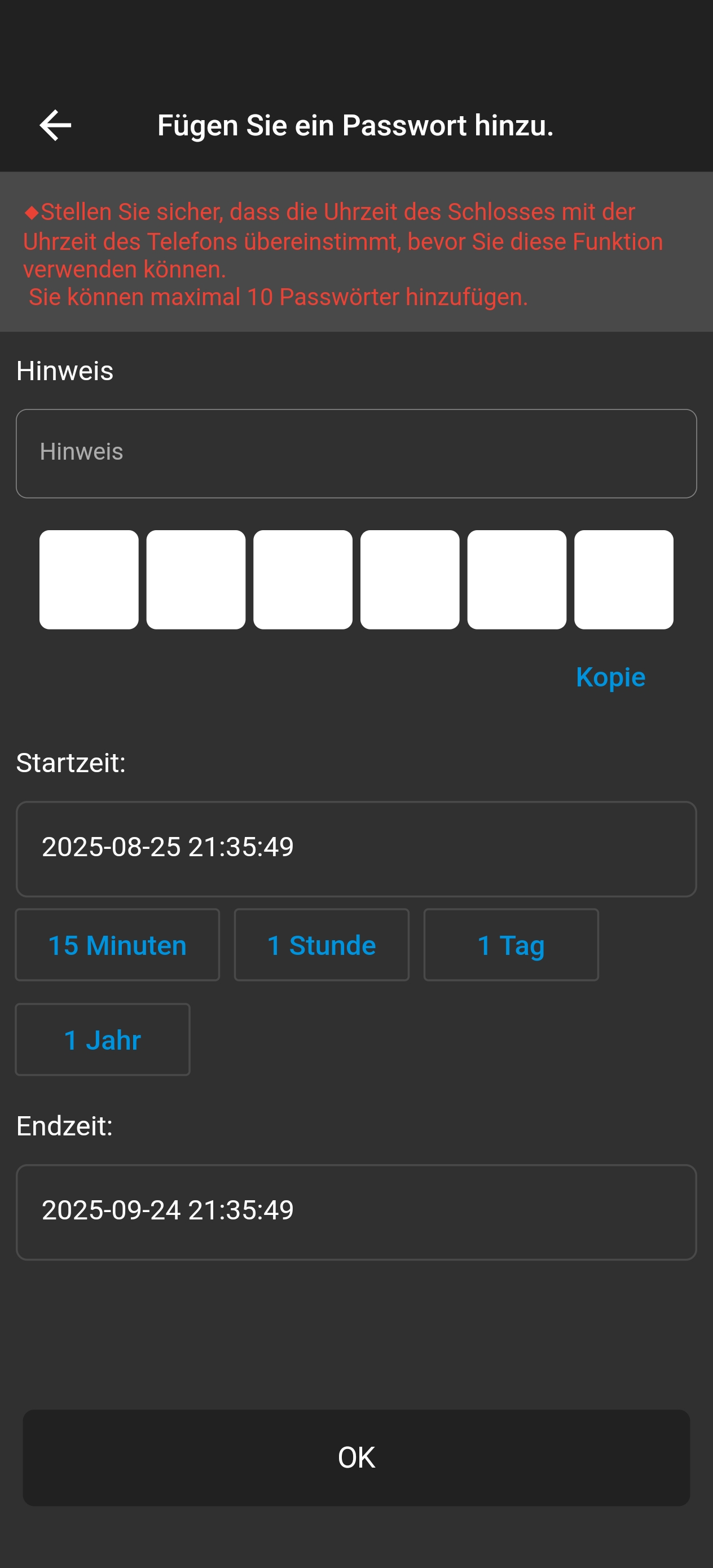Tap the Hinweis text field

click(x=356, y=453)
